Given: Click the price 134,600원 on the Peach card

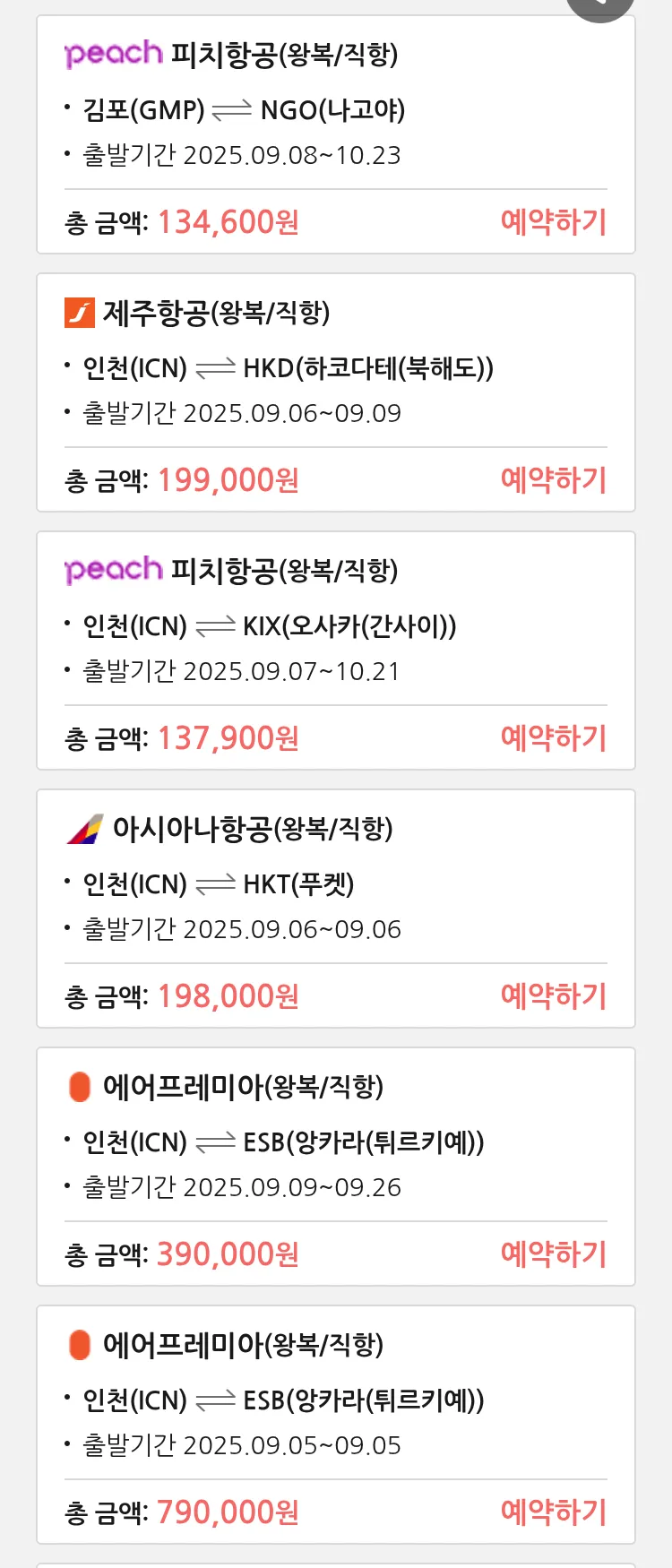Looking at the screenshot, I should [228, 220].
